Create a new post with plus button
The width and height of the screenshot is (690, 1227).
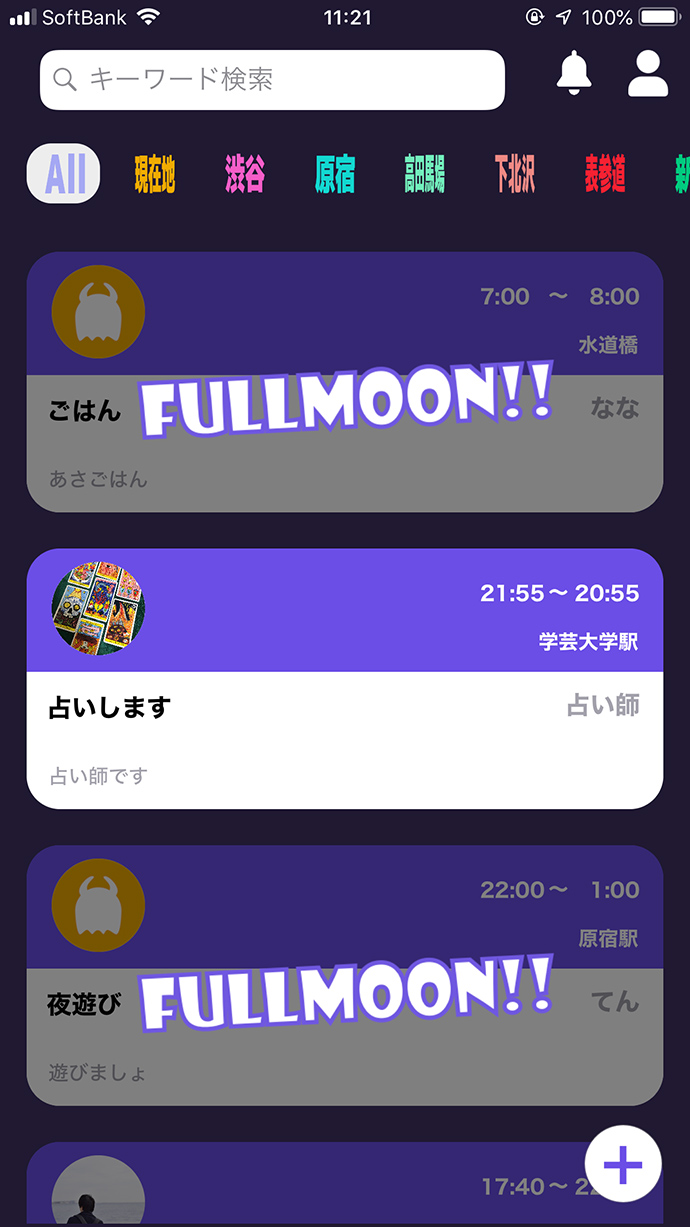pyautogui.click(x=622, y=1164)
